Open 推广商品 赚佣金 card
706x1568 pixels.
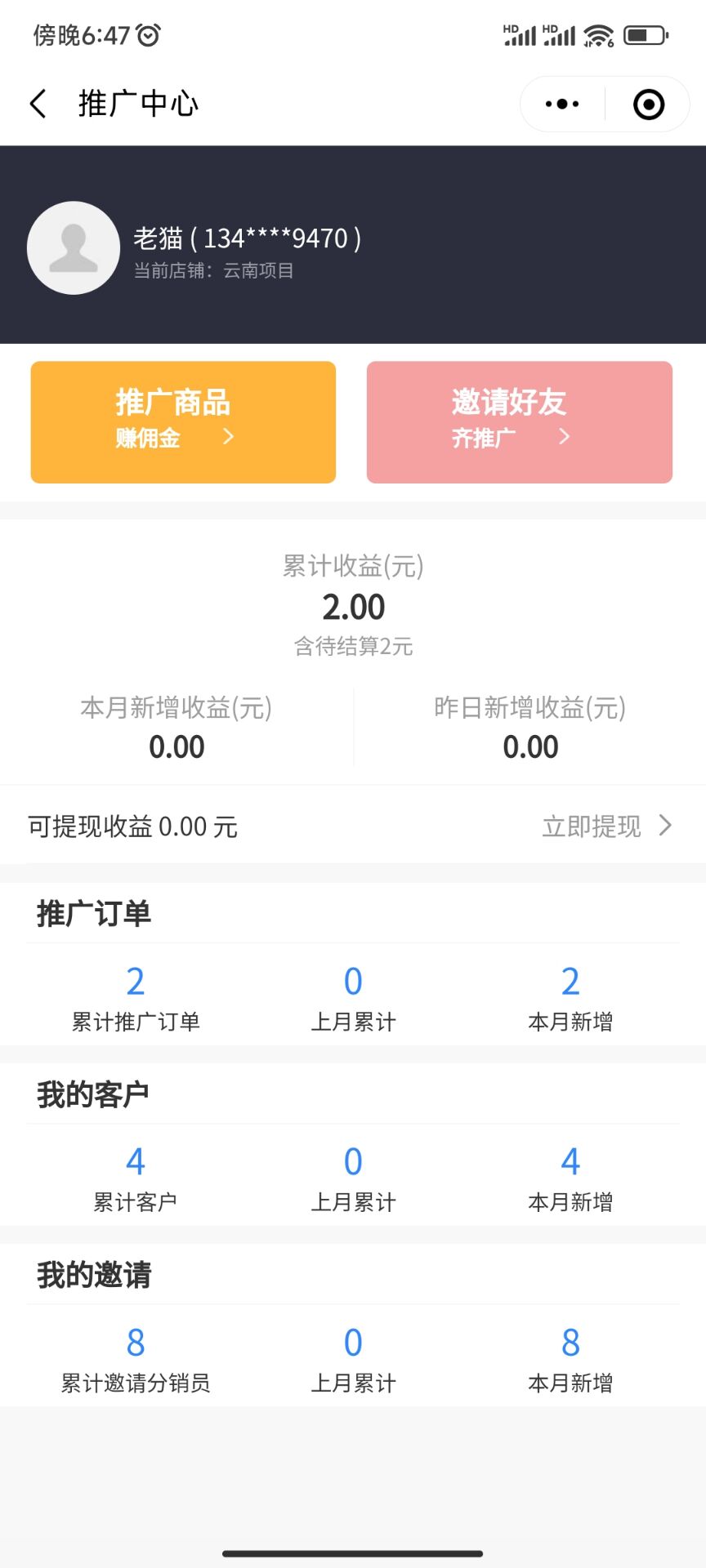point(183,422)
